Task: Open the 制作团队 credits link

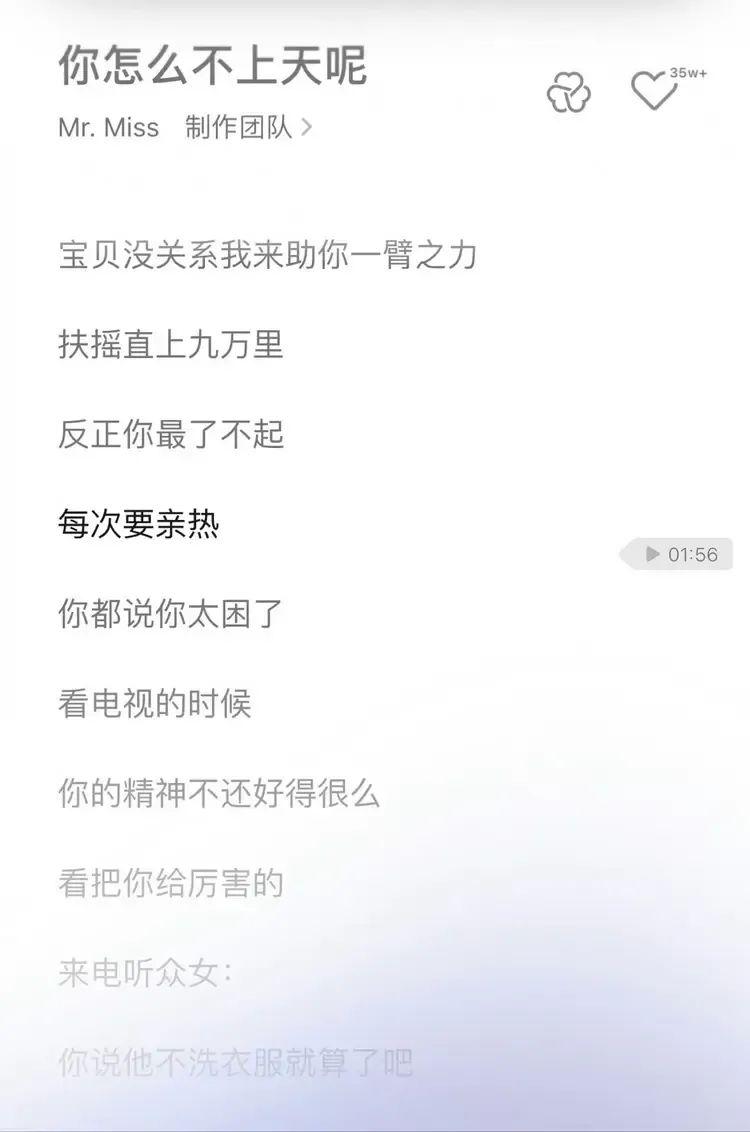Action: [248, 128]
